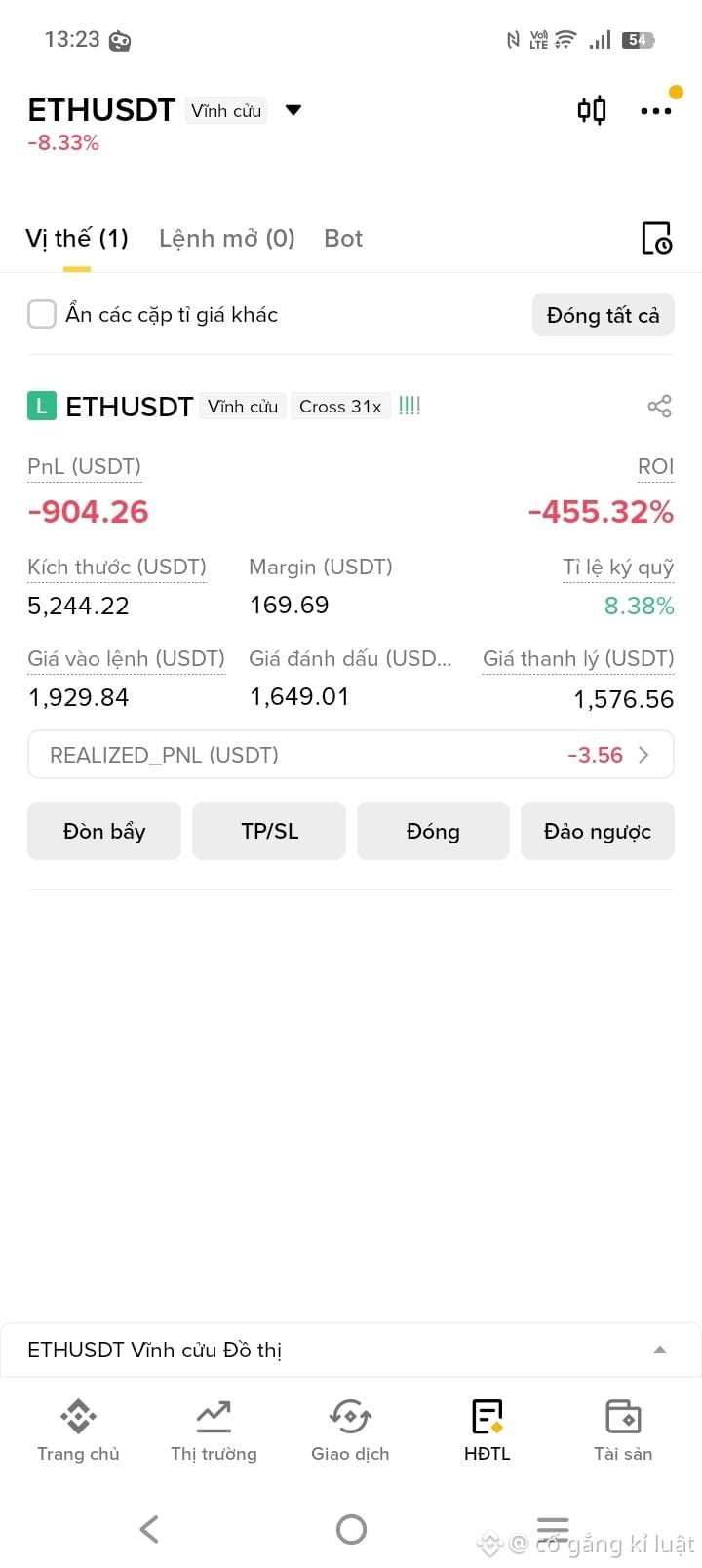
Task: Adjust leverage with Đòn bẩy button
Action: coord(104,831)
